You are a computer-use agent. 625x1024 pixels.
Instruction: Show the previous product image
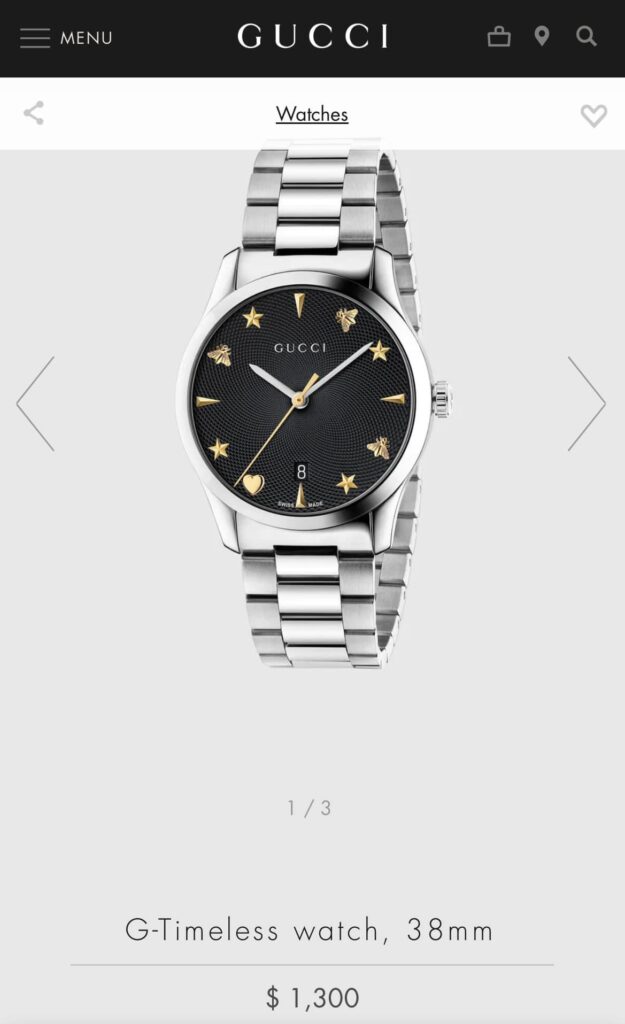[36, 404]
